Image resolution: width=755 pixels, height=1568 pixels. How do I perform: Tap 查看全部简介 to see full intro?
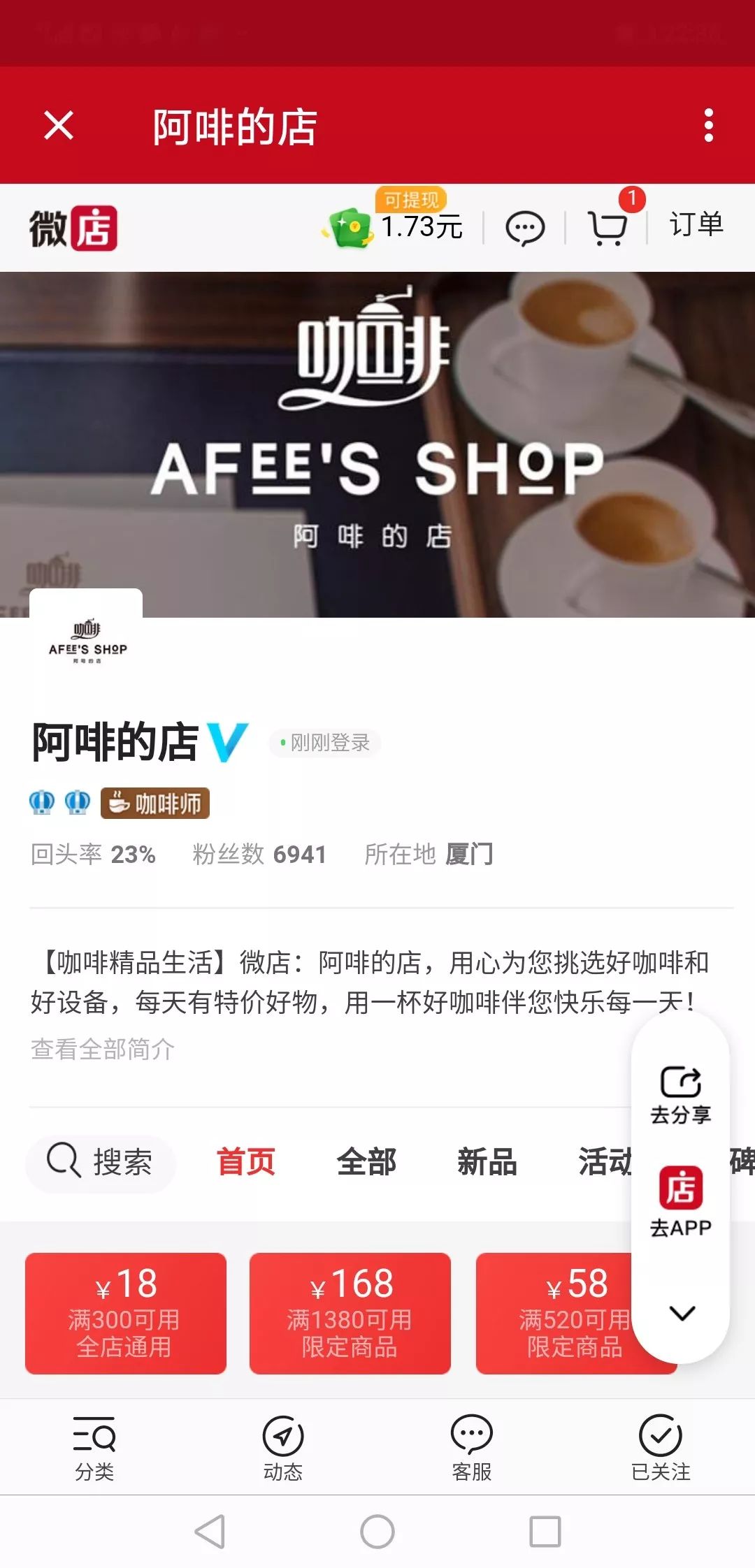[103, 1049]
